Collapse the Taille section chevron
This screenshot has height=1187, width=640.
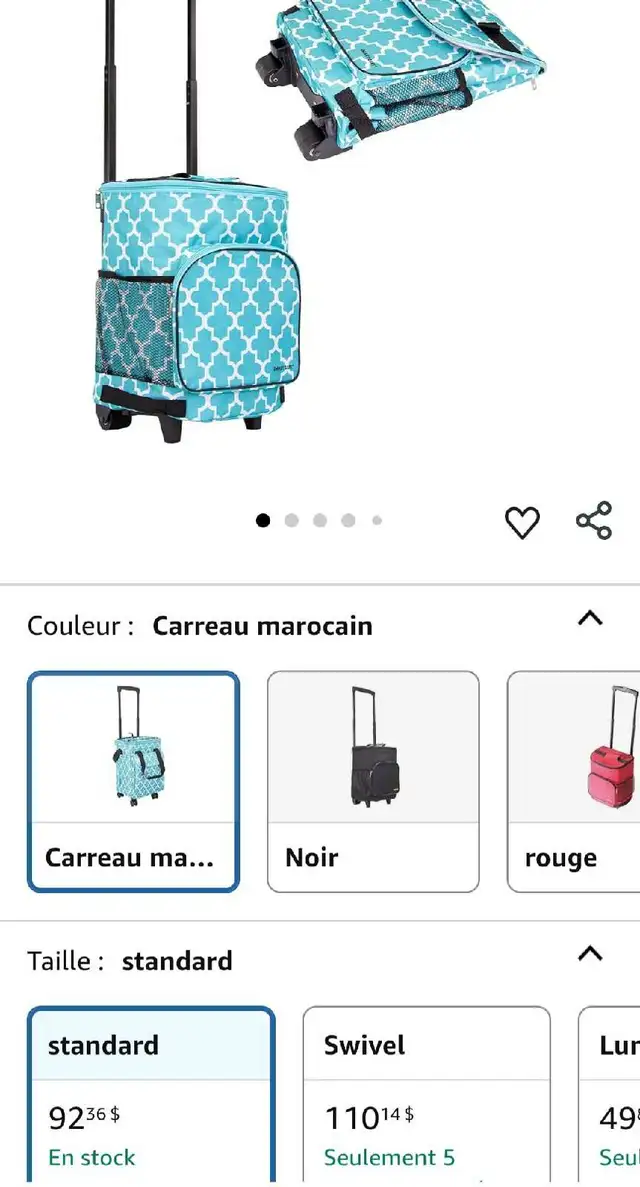tap(590, 953)
